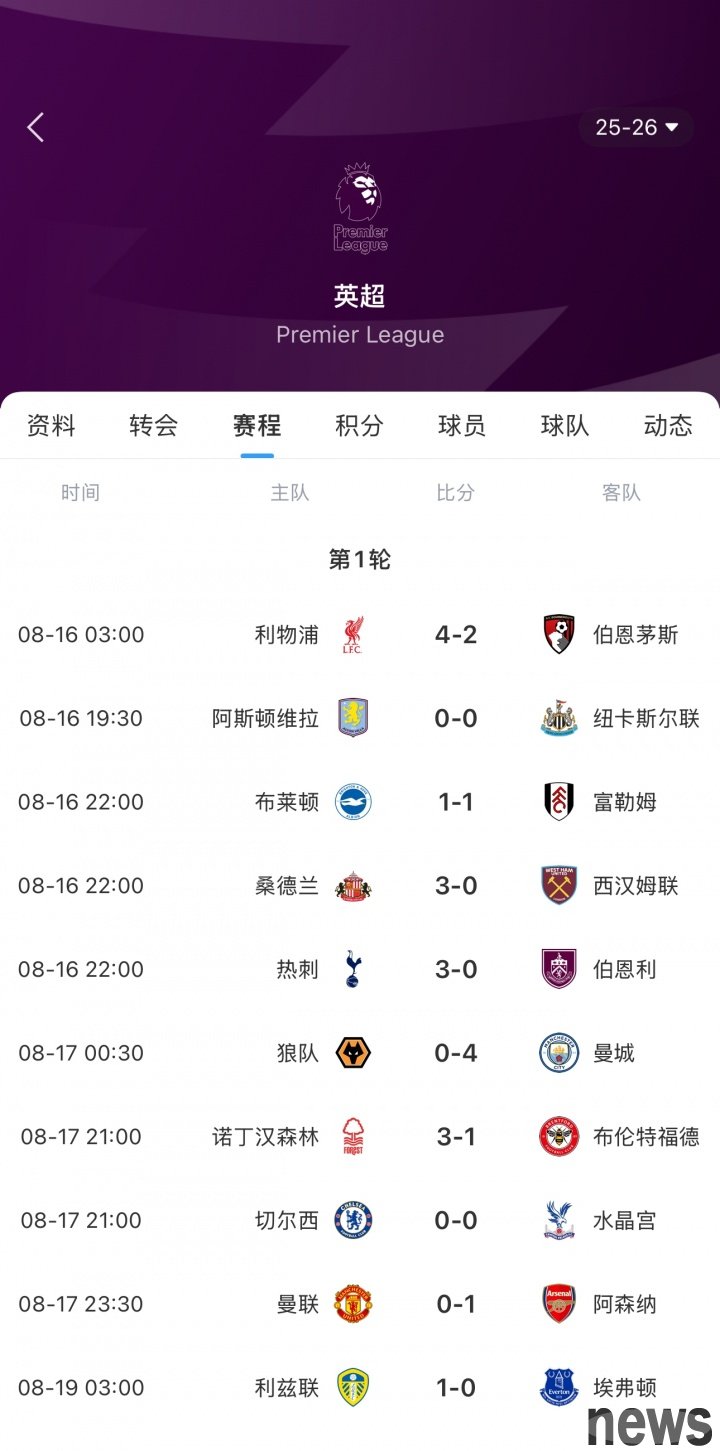
Task: Select the 赛程 tab
Action: (x=257, y=426)
